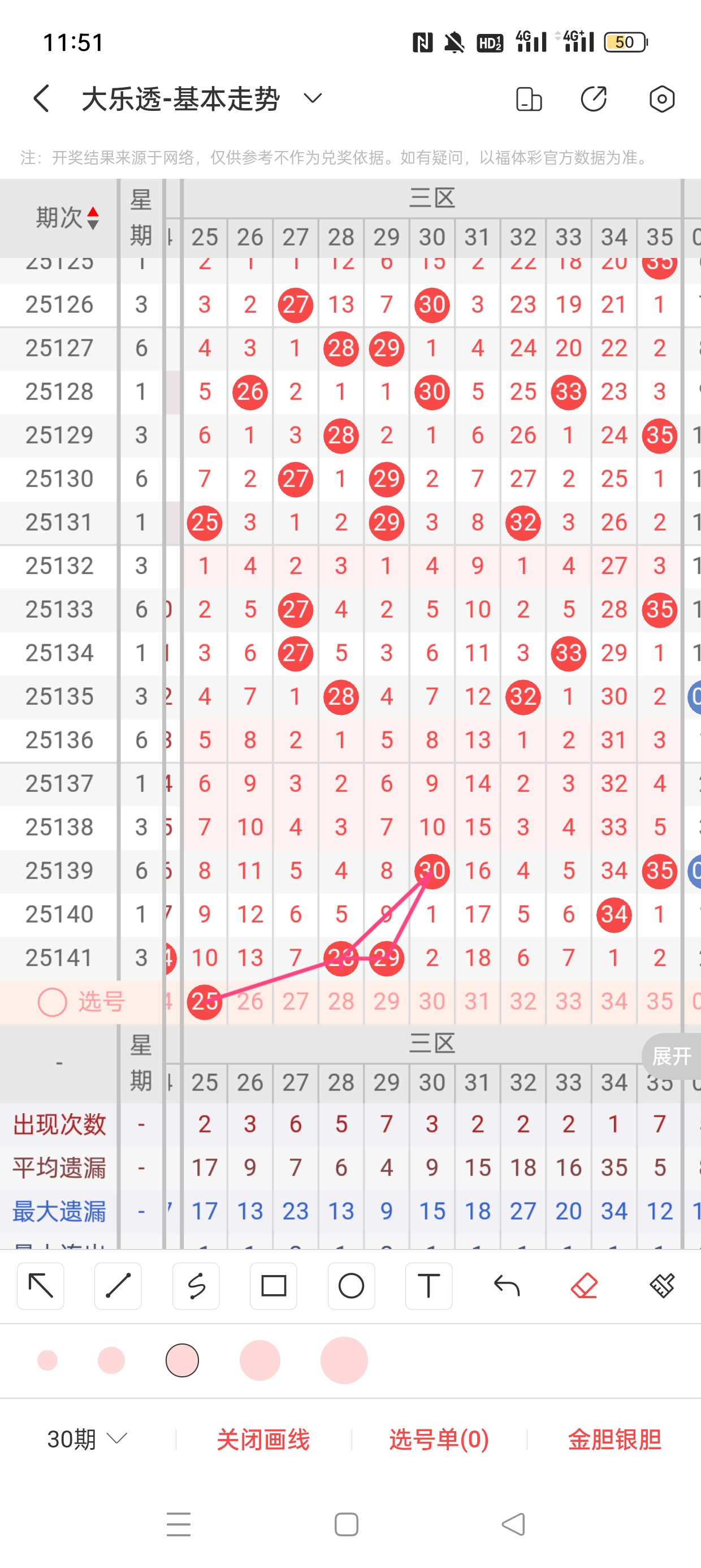
Task: Open 选号单(0) selection list
Action: (439, 1439)
